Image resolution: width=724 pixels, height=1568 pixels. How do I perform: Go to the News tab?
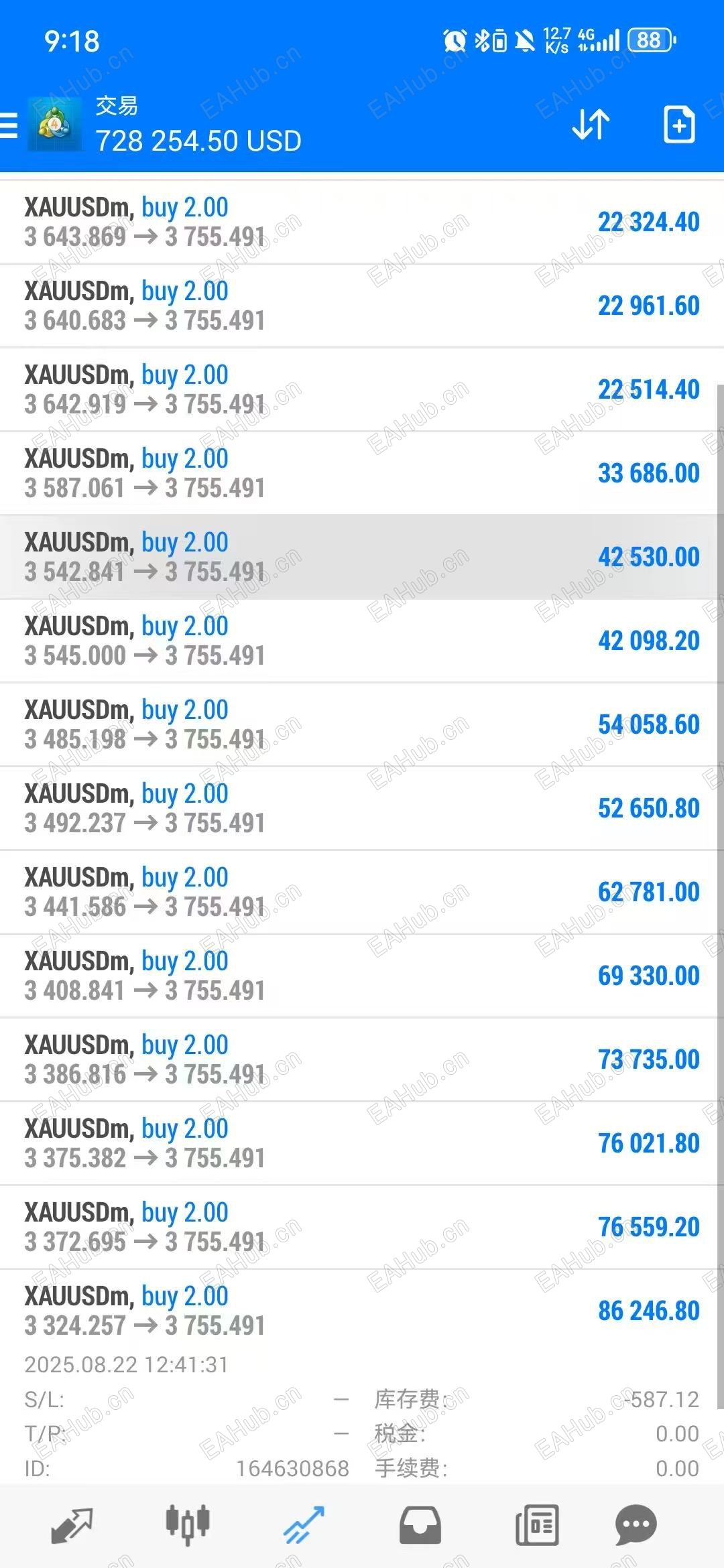click(537, 1526)
